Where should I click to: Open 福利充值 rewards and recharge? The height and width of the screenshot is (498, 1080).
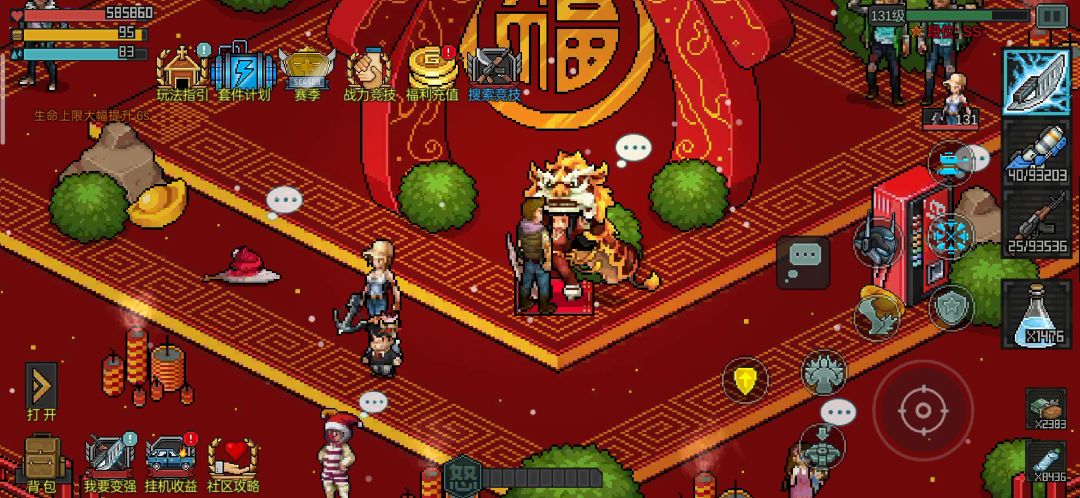click(433, 70)
